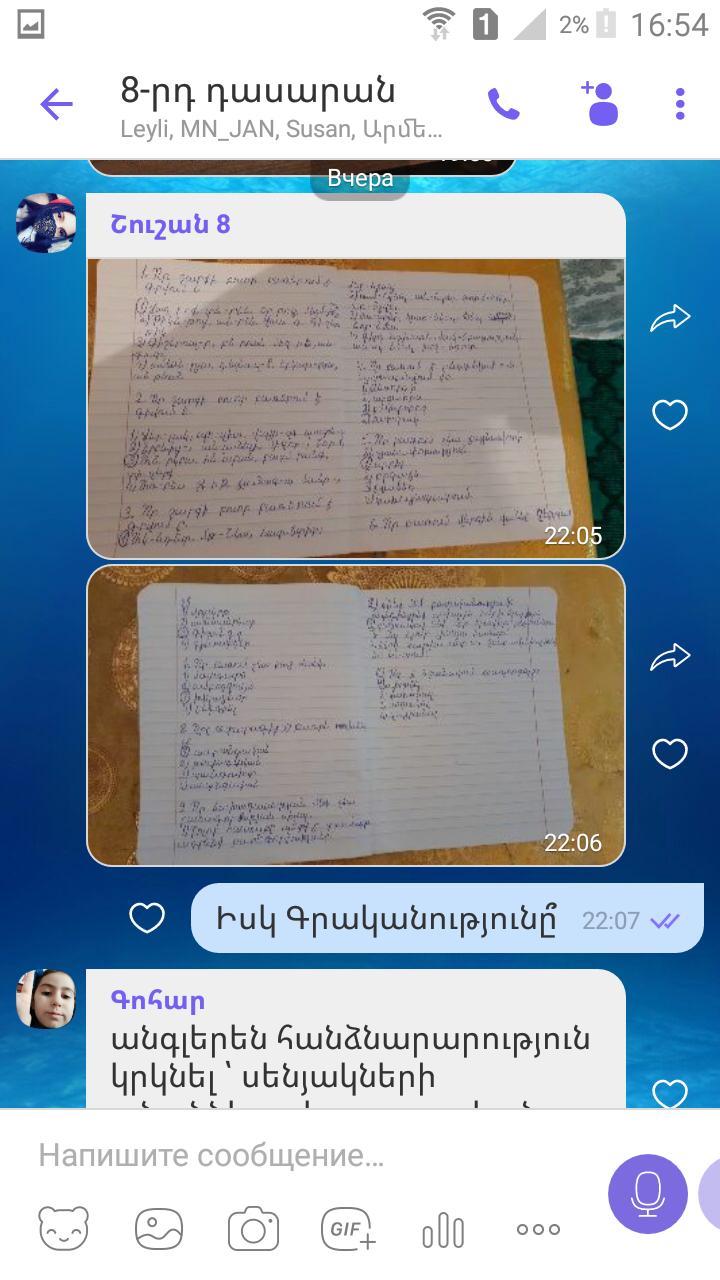Open the notebook photo sent at 22:06
Image resolution: width=720 pixels, height=1280 pixels.
(356, 715)
